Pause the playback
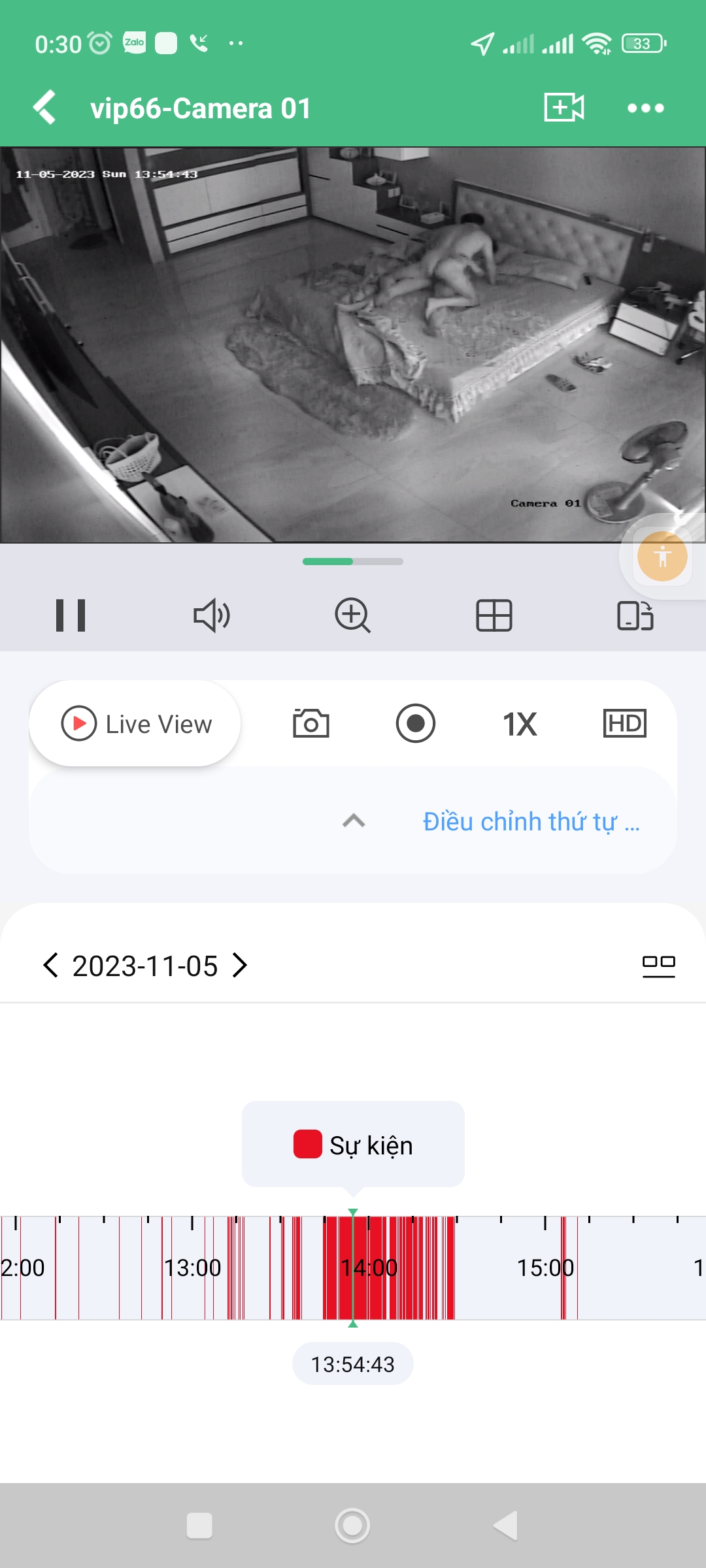The image size is (706, 1568). [71, 615]
